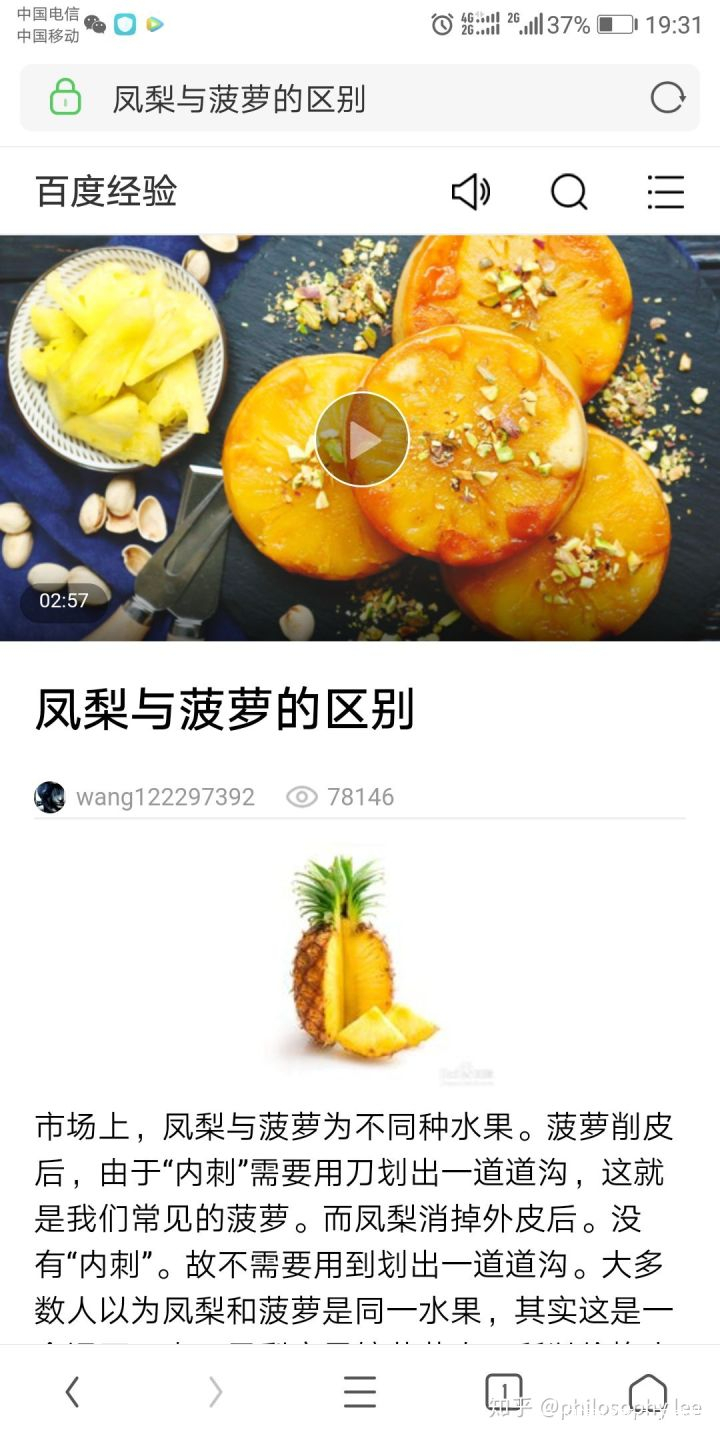Image resolution: width=720 pixels, height=1440 pixels.
Task: Go back with the browser back arrow
Action: [x=72, y=1391]
